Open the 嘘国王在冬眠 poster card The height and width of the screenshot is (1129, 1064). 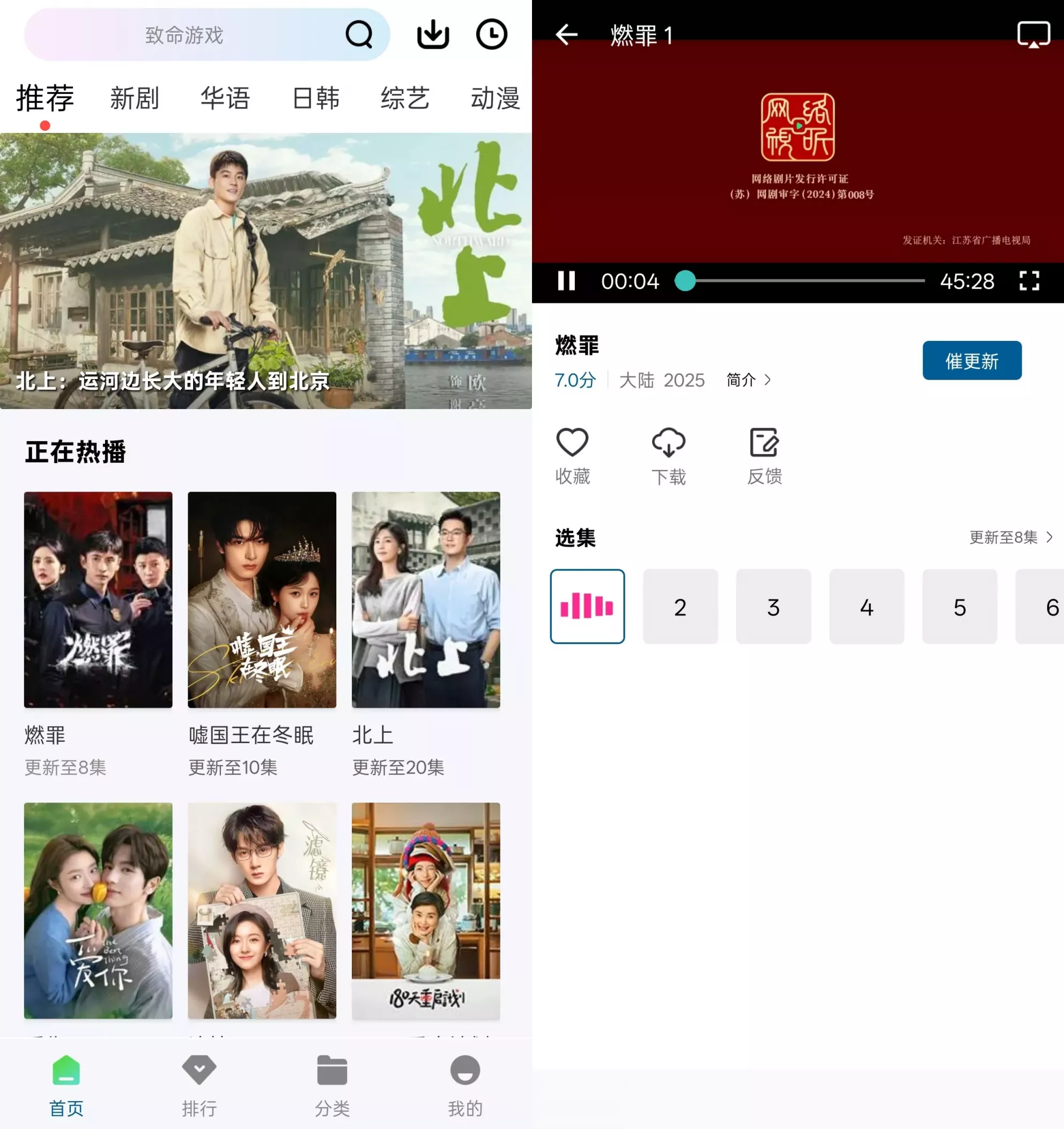pyautogui.click(x=262, y=600)
